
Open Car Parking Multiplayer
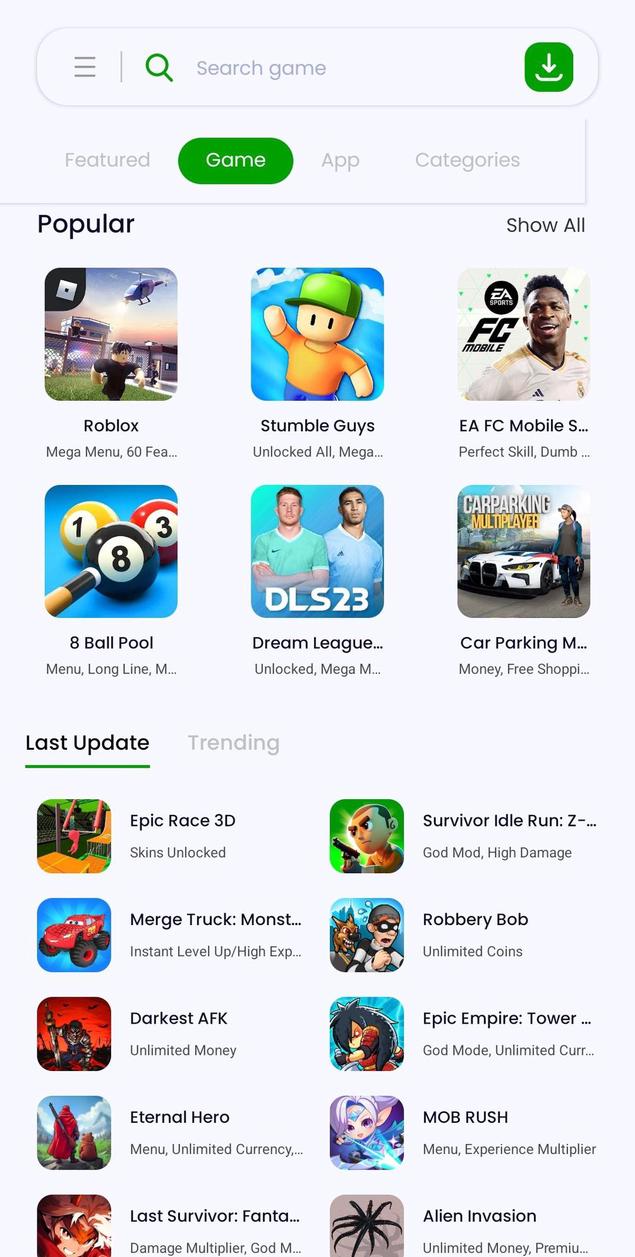point(524,581)
